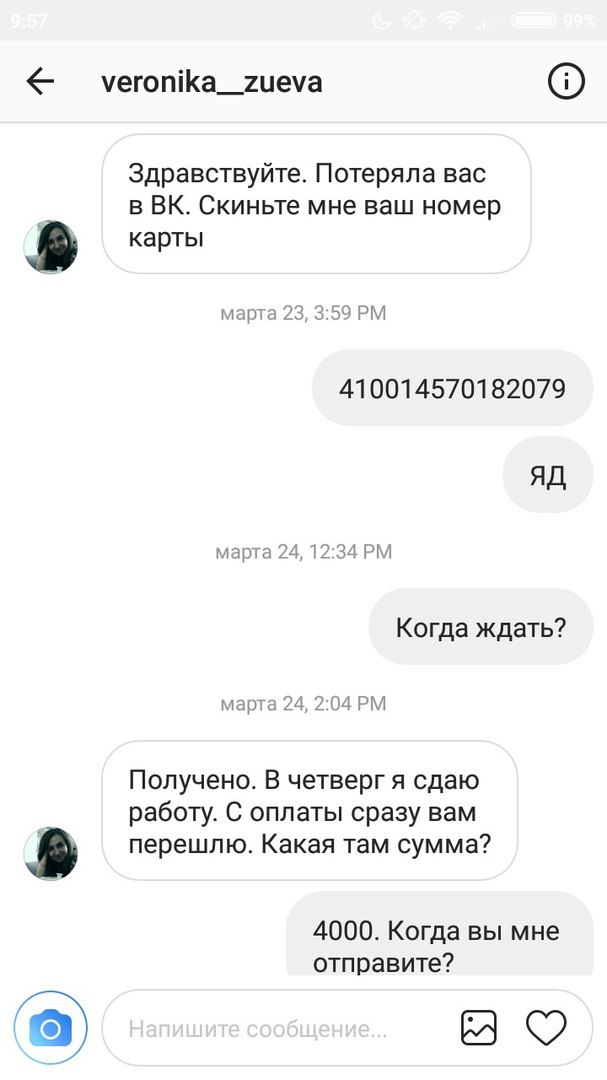Open conversation details info icon
Viewport: 607px width, 1080px height.
(x=566, y=82)
